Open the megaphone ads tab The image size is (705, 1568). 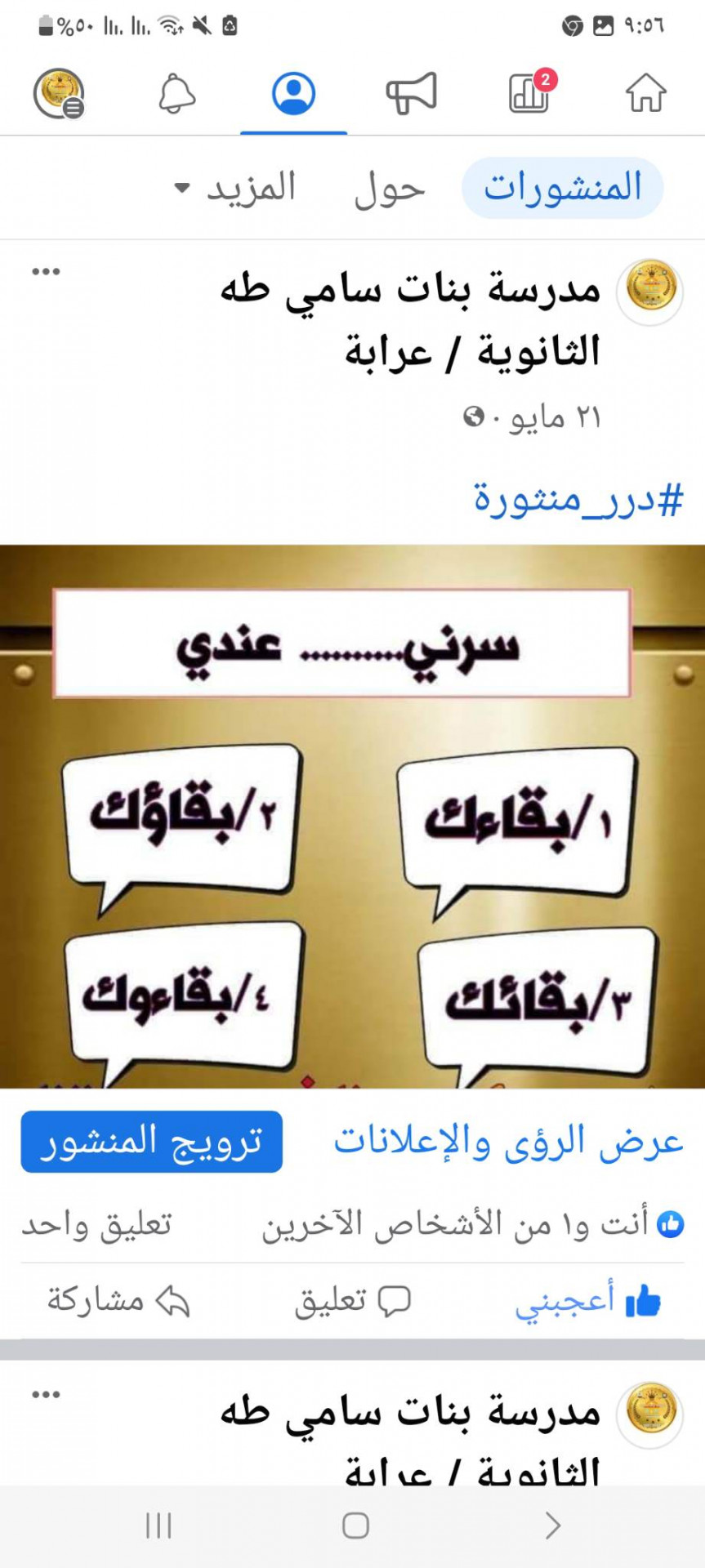point(411,92)
